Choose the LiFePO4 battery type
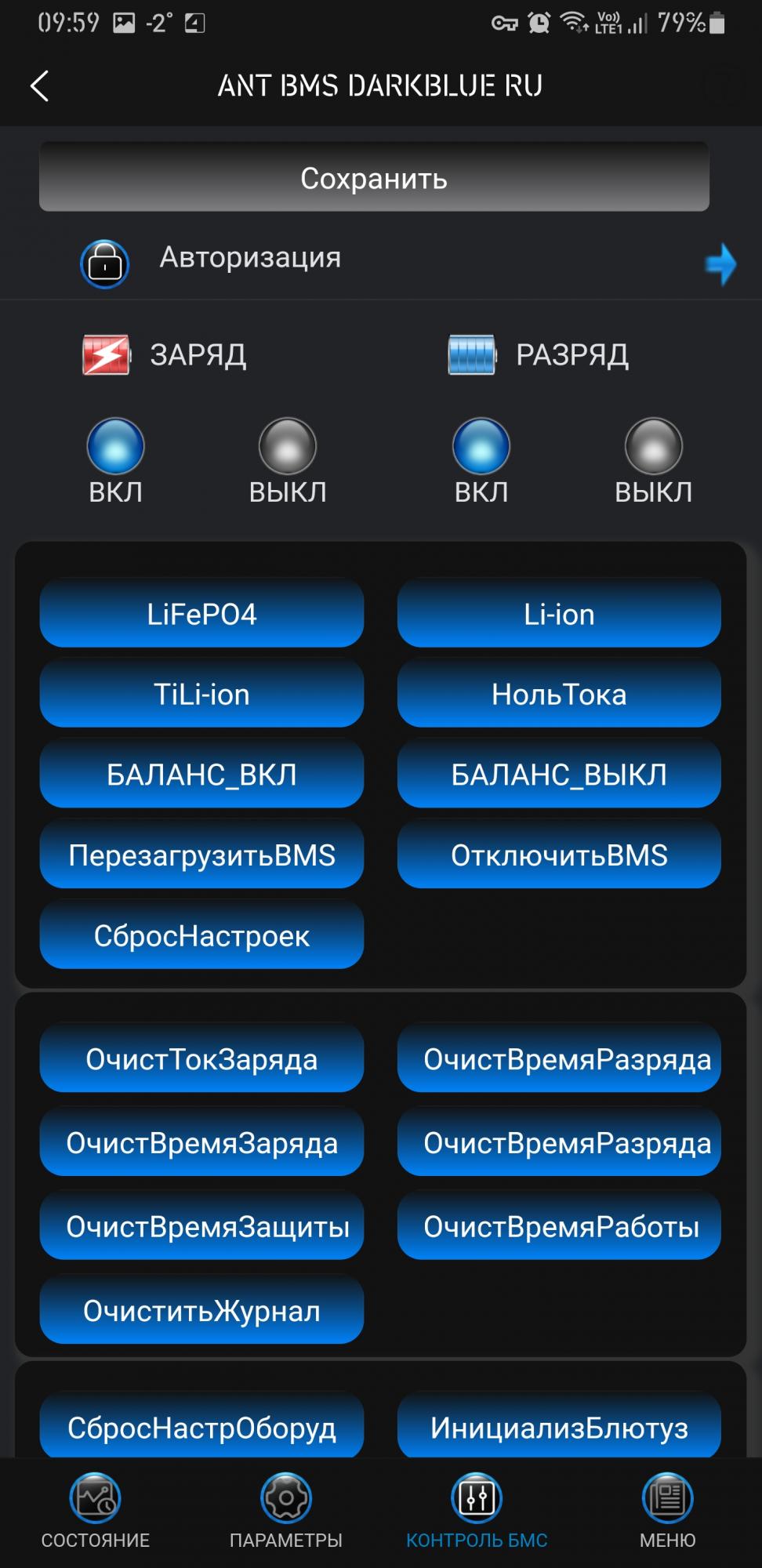Image resolution: width=762 pixels, height=1568 pixels. pos(201,614)
